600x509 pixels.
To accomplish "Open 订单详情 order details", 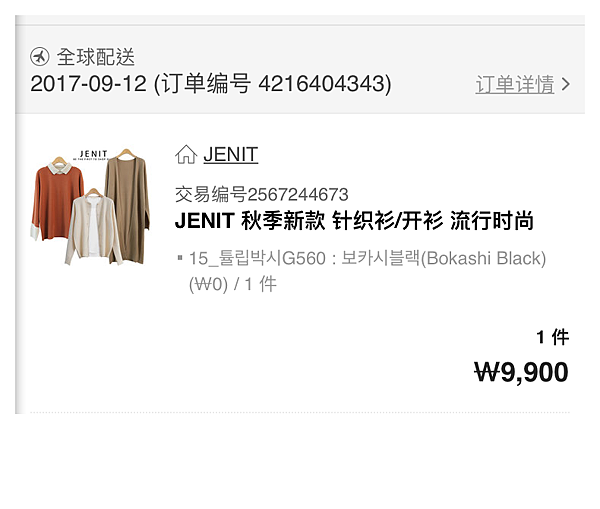I will coord(521,84).
